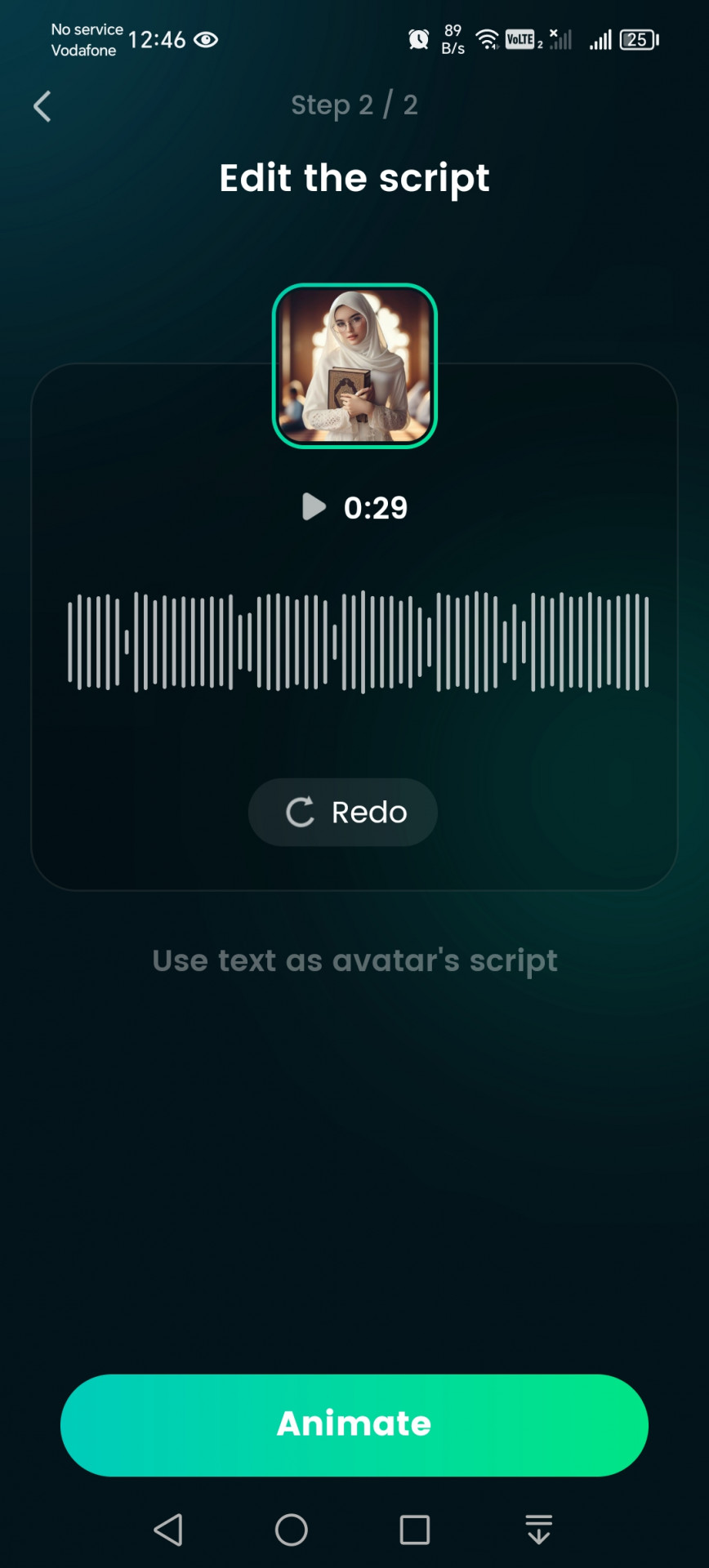Play the 0:29 voice recording

(x=314, y=507)
